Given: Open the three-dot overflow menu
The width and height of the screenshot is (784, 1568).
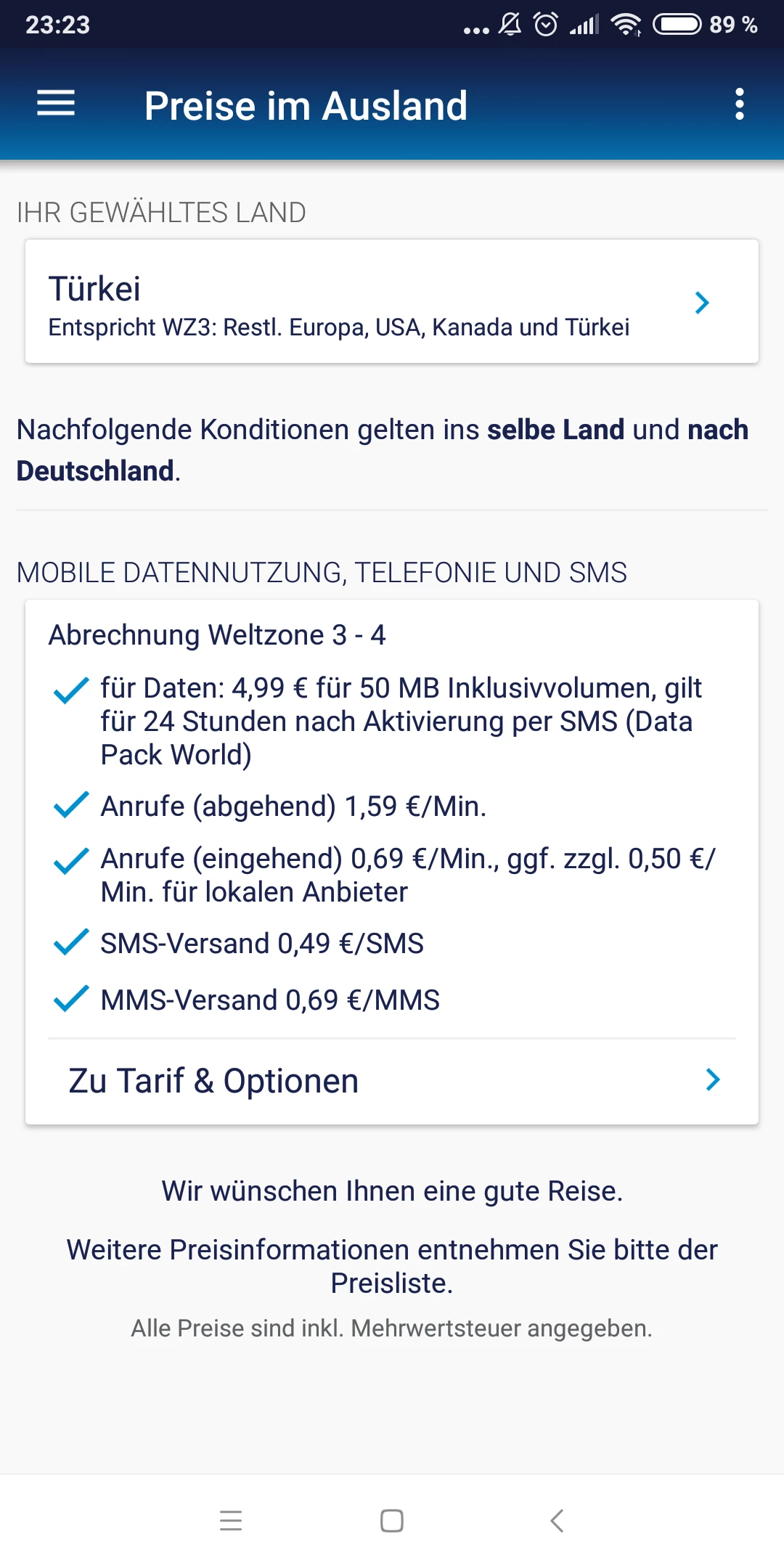Looking at the screenshot, I should (739, 105).
